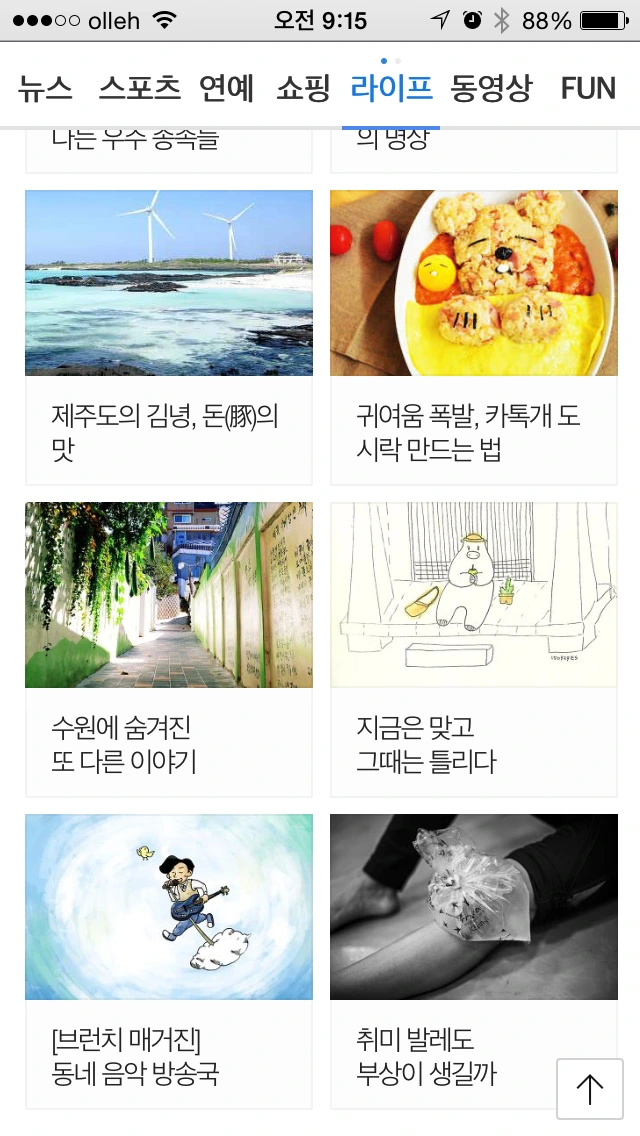640x1136 pixels.
Task: Open the 동네 음악 방송국 article
Action: (x=168, y=960)
